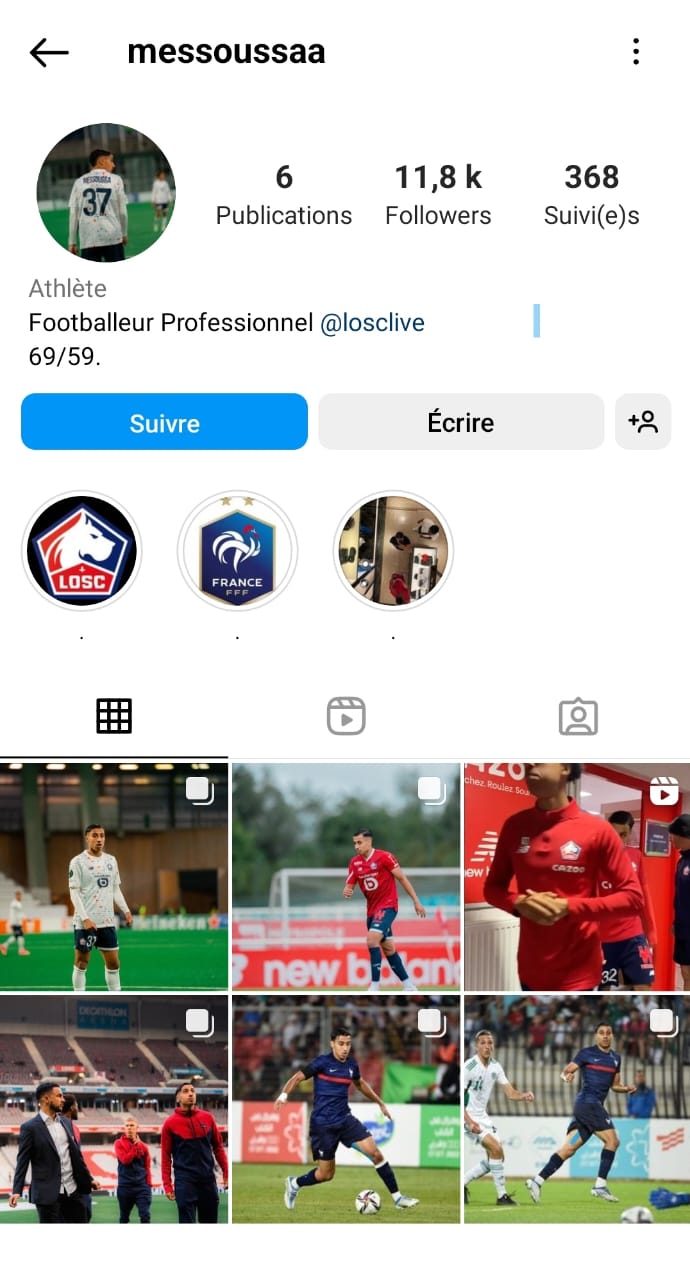
Task: Open the France FFF story highlight
Action: pos(237,551)
